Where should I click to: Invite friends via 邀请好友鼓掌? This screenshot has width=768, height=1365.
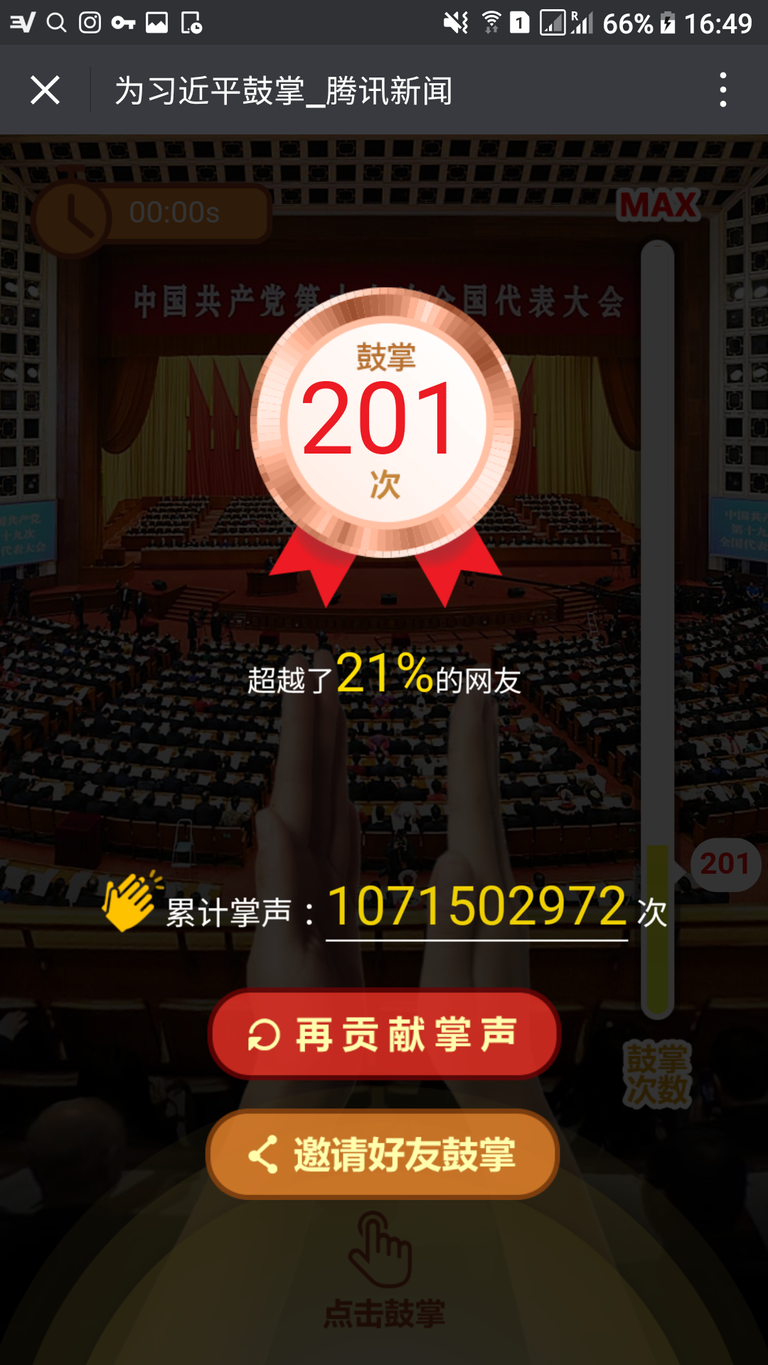pos(383,1154)
